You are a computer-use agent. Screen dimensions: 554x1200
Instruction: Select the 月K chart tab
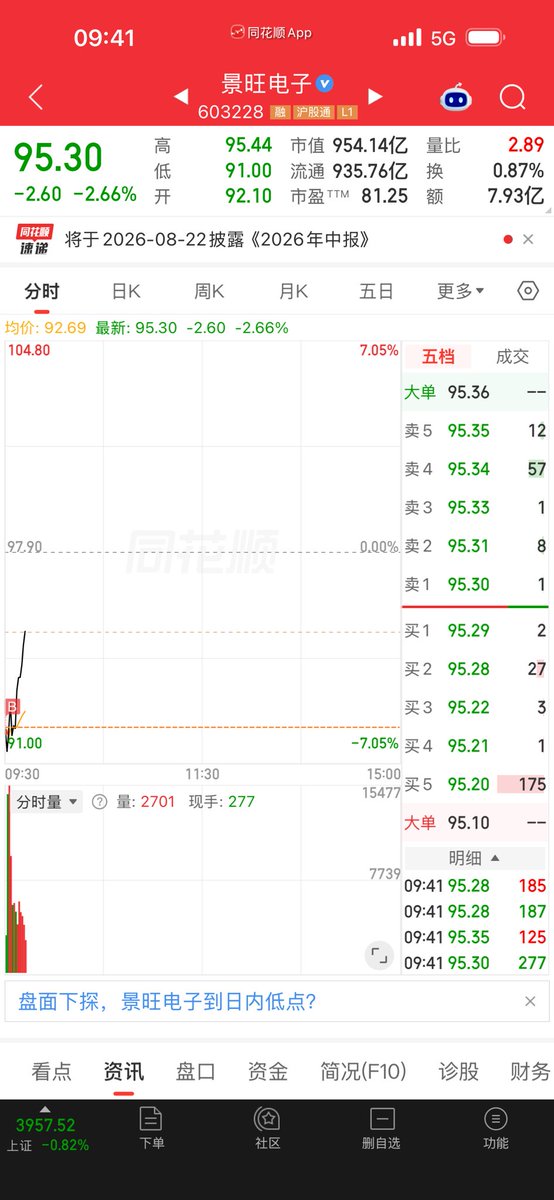[293, 291]
